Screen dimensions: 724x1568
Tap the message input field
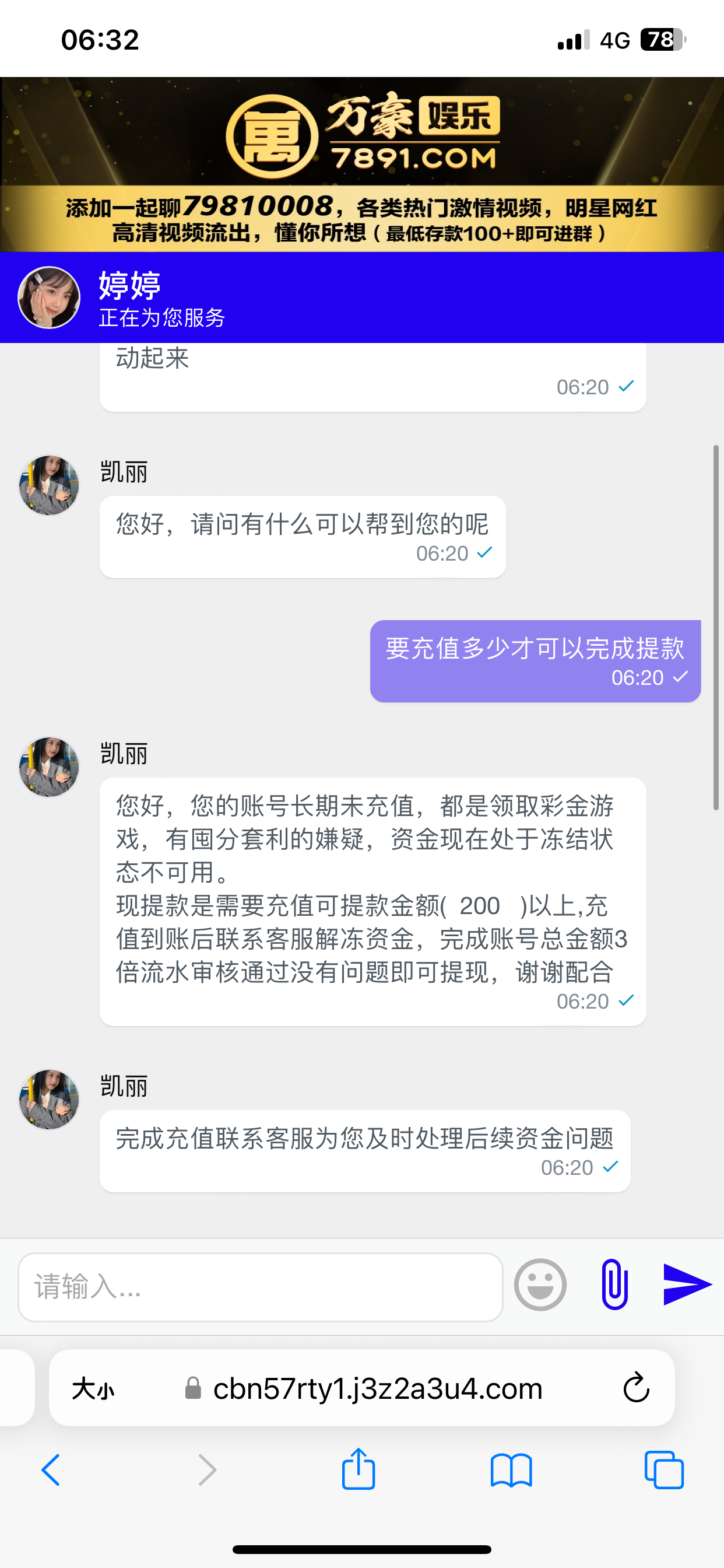(261, 1287)
